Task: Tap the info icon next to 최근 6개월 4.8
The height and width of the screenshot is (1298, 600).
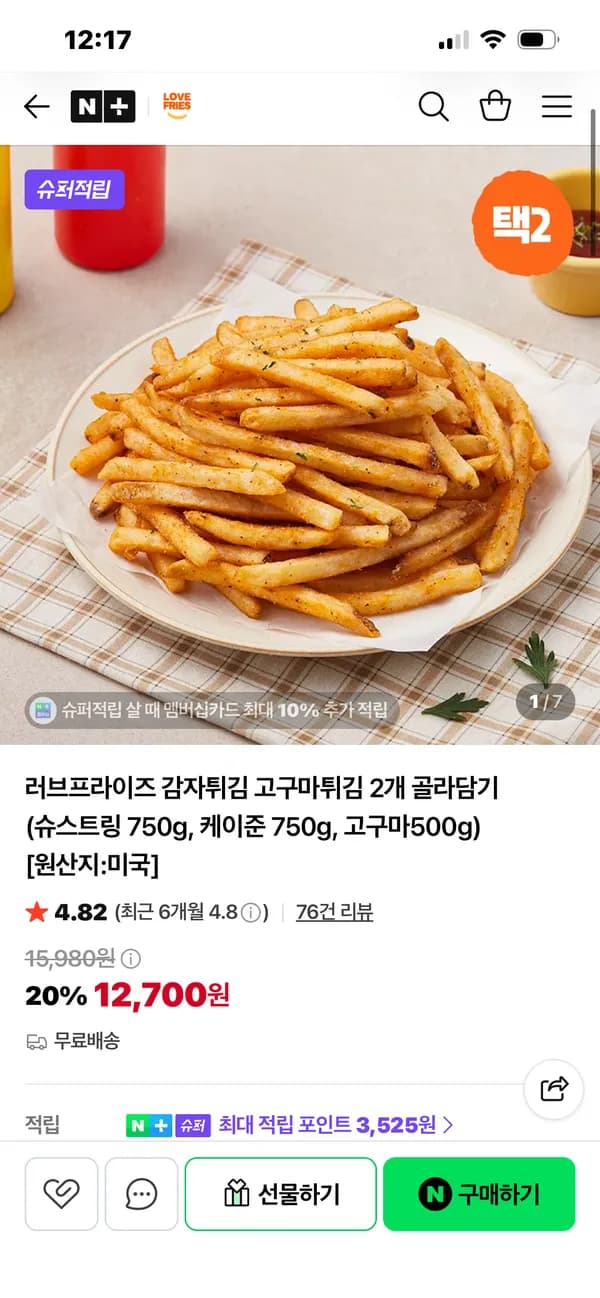Action: (x=251, y=912)
